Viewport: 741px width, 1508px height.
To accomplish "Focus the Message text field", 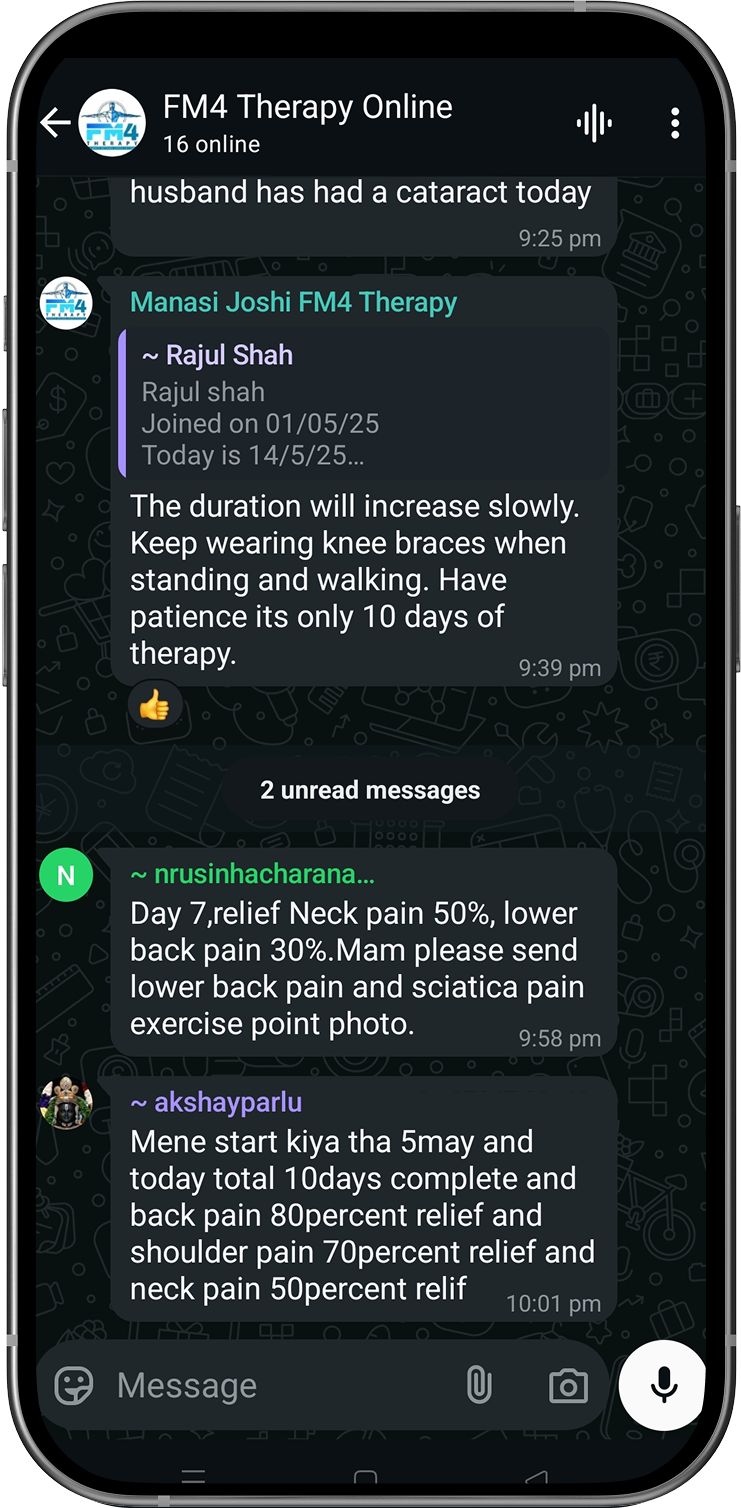I will 280,1386.
